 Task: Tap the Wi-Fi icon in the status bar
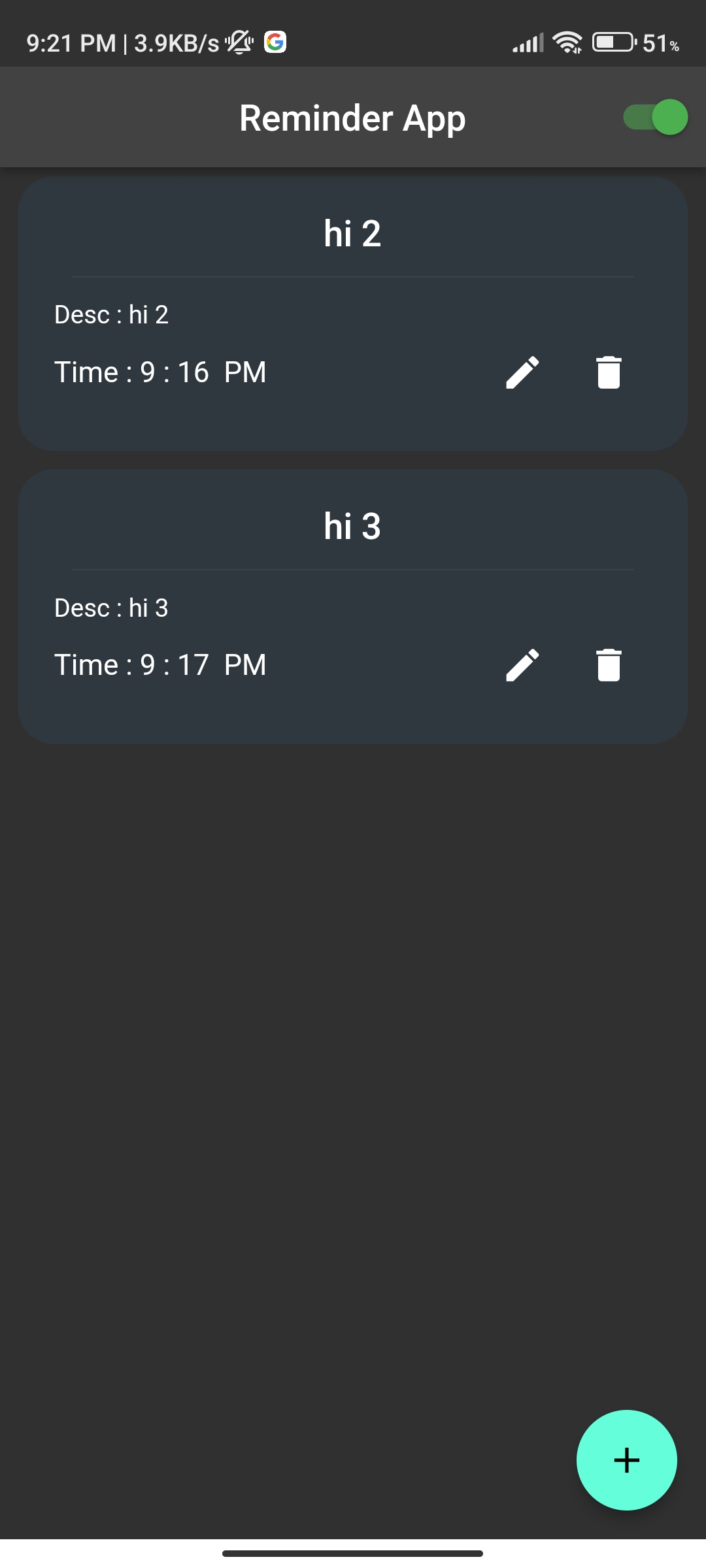(566, 42)
